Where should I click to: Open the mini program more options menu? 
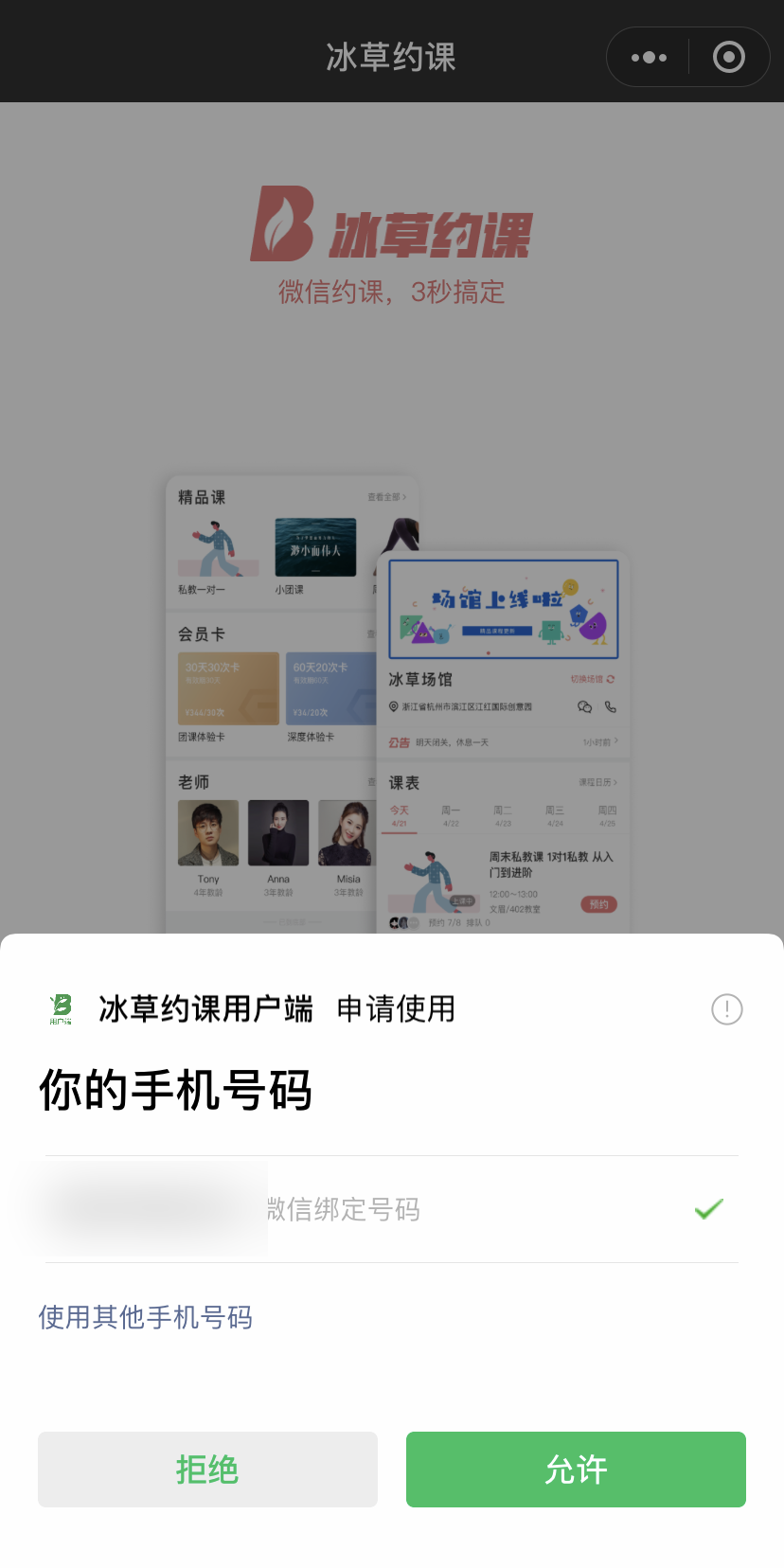click(649, 58)
